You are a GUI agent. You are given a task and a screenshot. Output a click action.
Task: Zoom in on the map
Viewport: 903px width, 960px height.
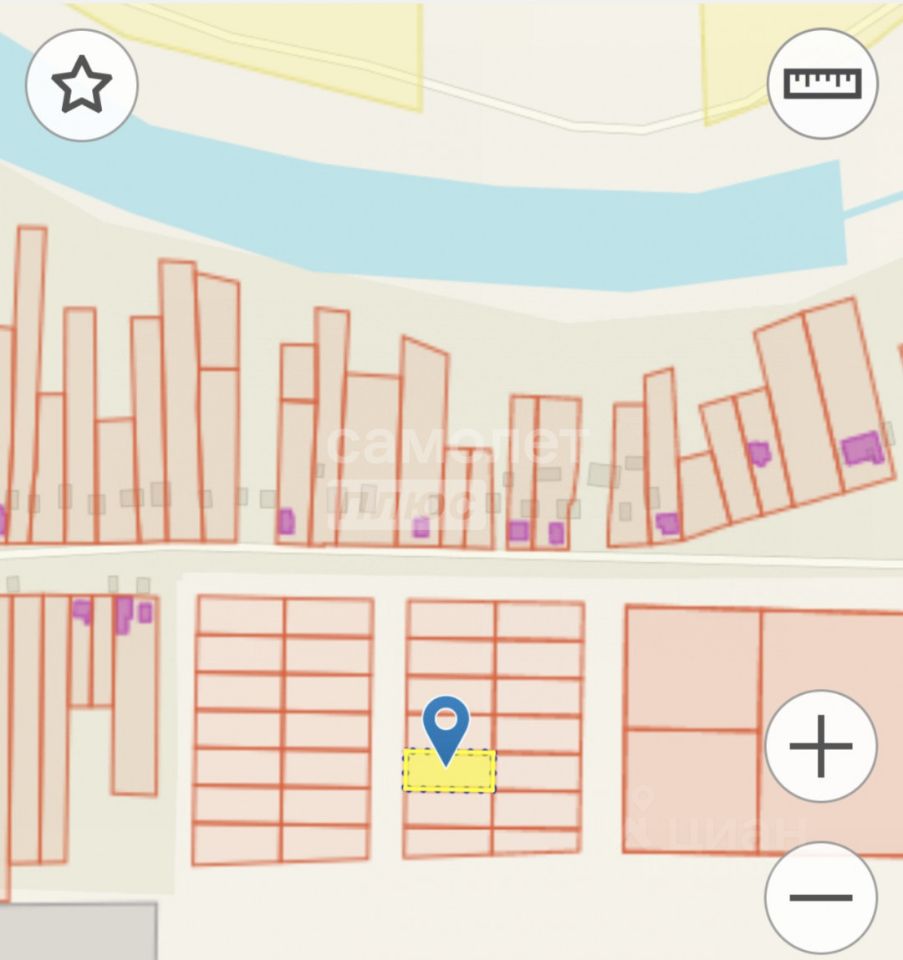820,746
